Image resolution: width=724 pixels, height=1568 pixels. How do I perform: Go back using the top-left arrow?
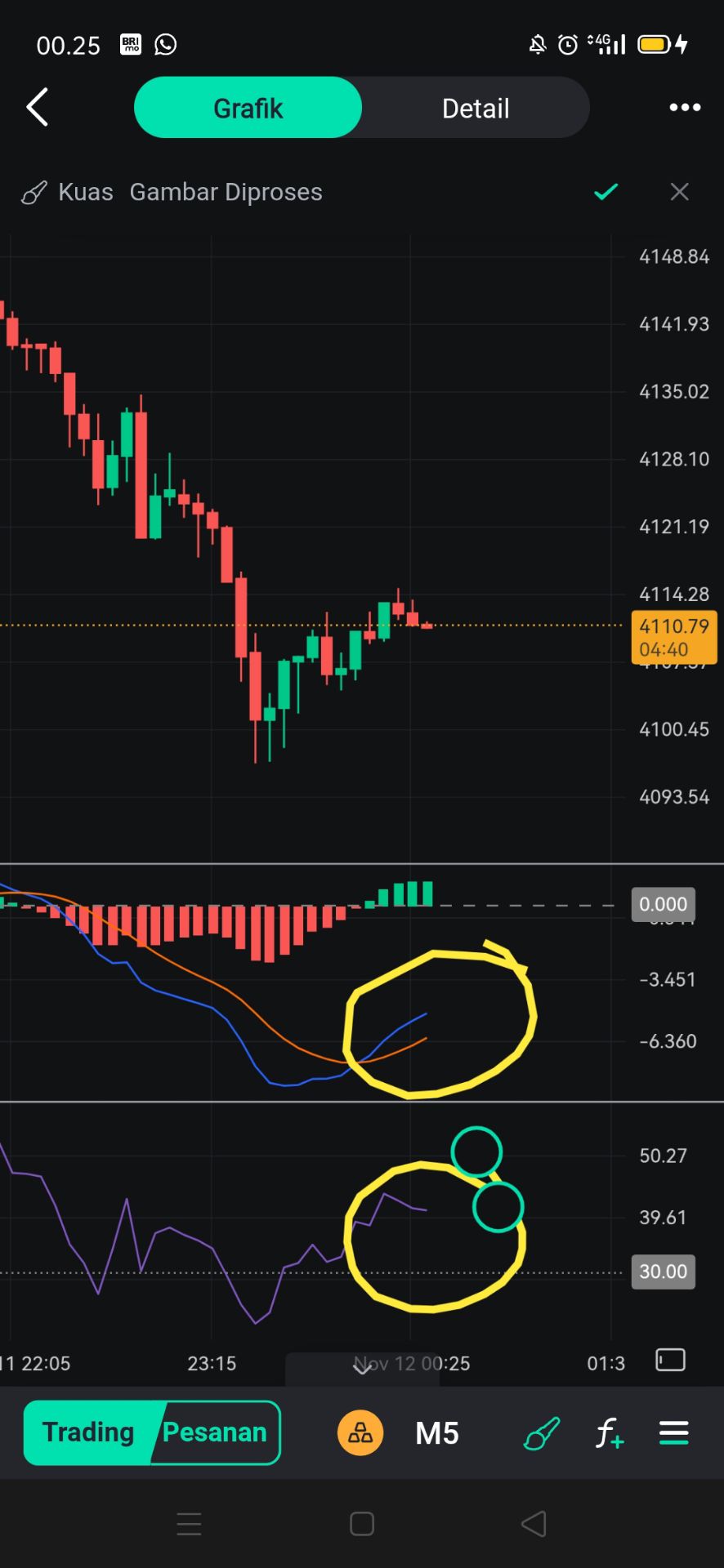pyautogui.click(x=38, y=108)
